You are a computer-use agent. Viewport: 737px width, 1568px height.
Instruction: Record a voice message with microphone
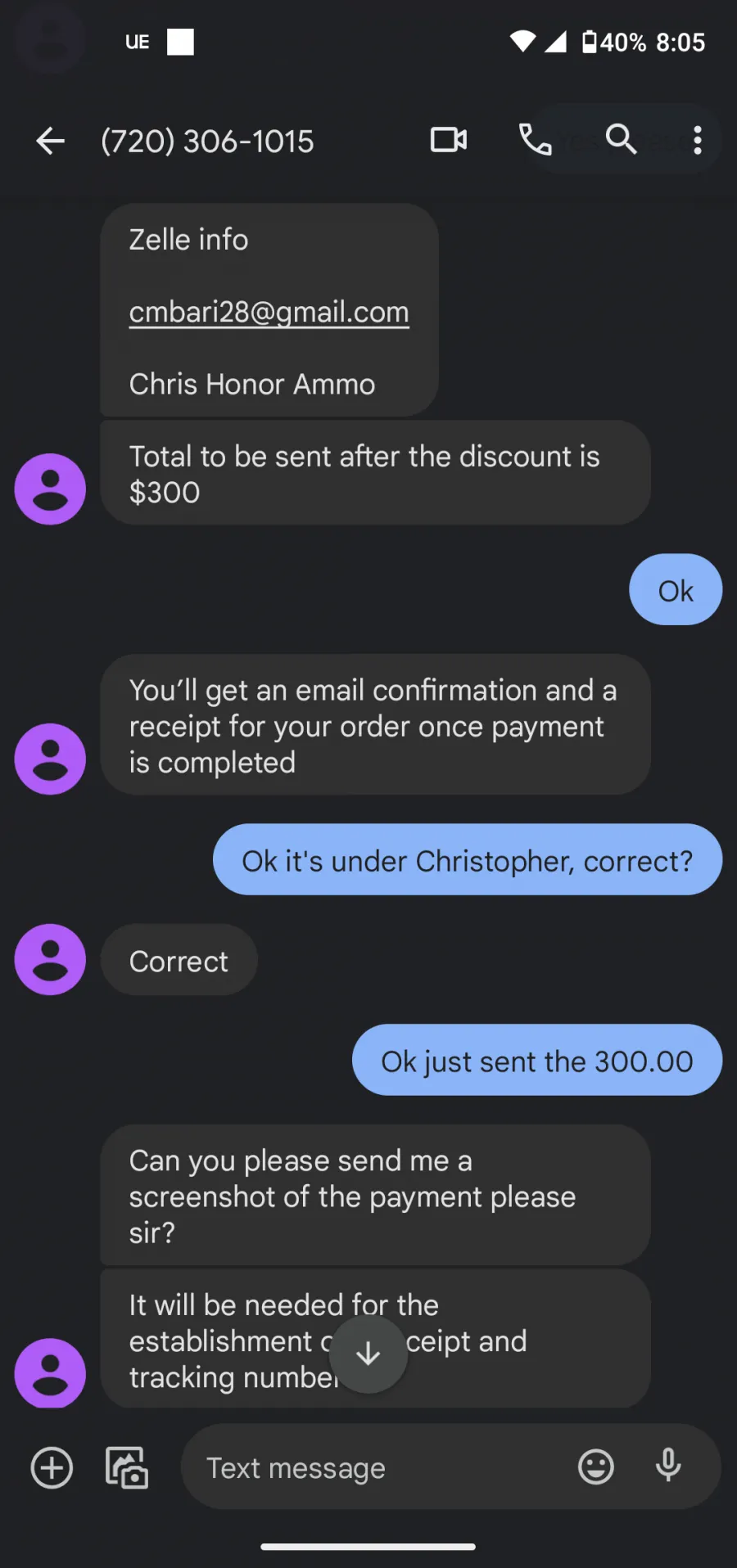(668, 1466)
